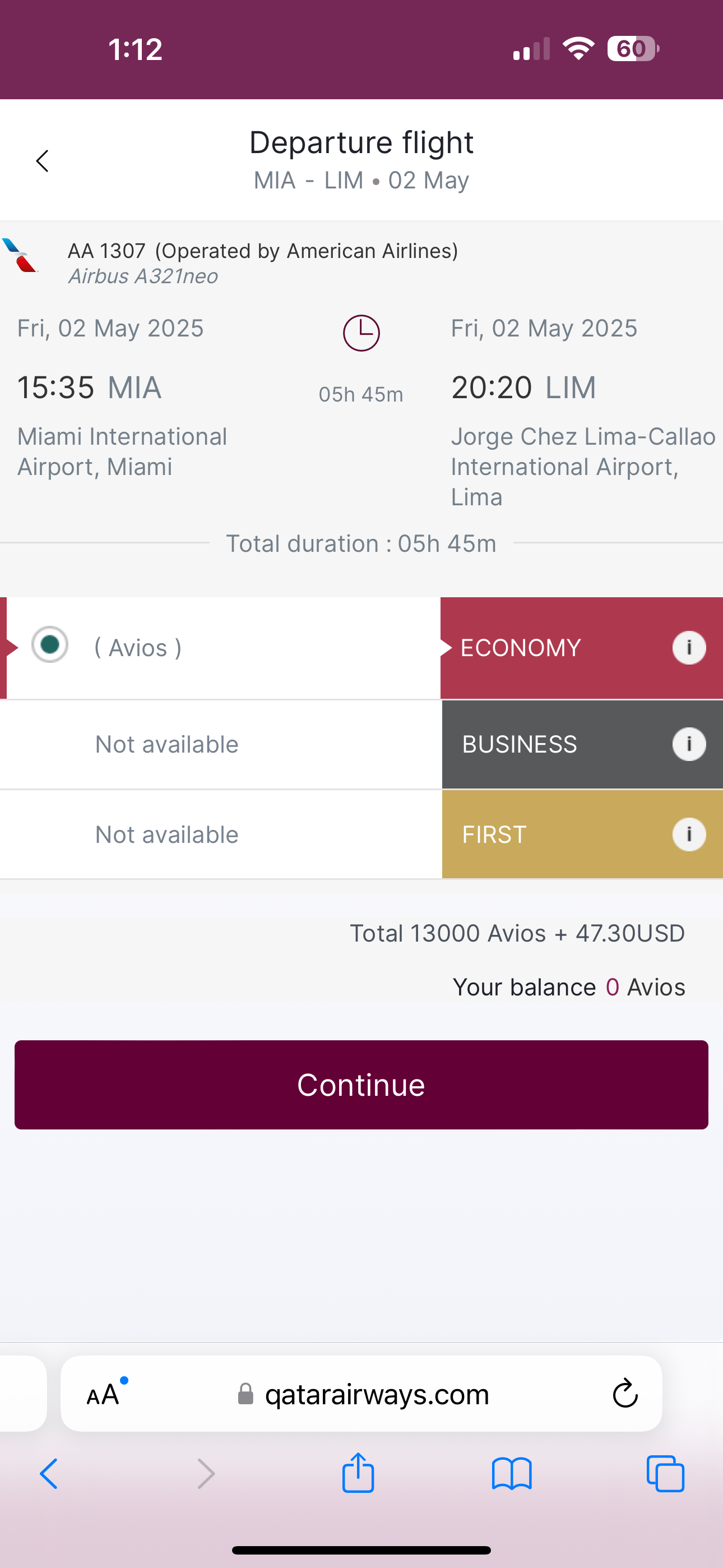This screenshot has height=1568, width=723.
Task: Tap the qatarairways.com address bar
Action: click(x=361, y=1393)
